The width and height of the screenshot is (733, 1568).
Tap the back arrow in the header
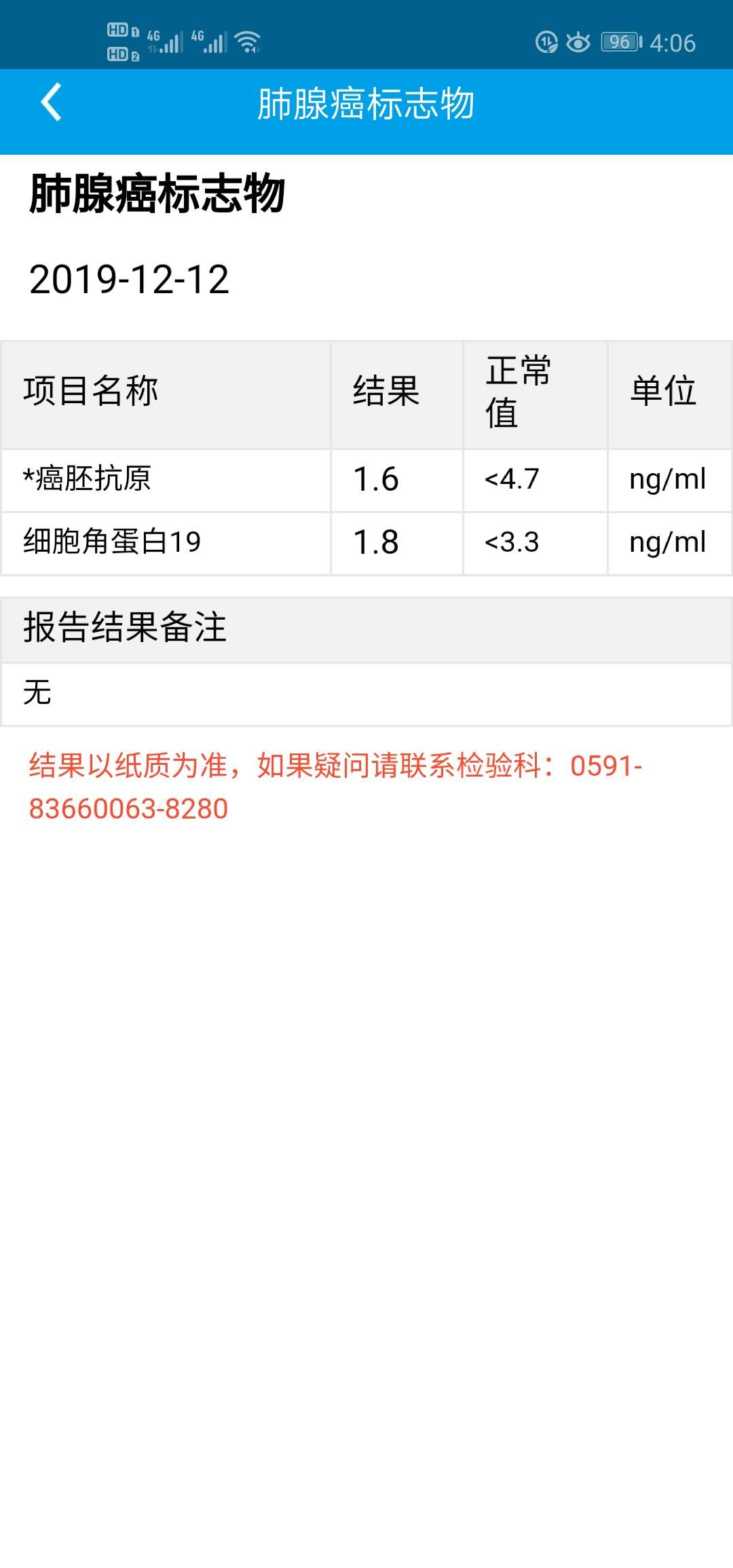click(51, 102)
